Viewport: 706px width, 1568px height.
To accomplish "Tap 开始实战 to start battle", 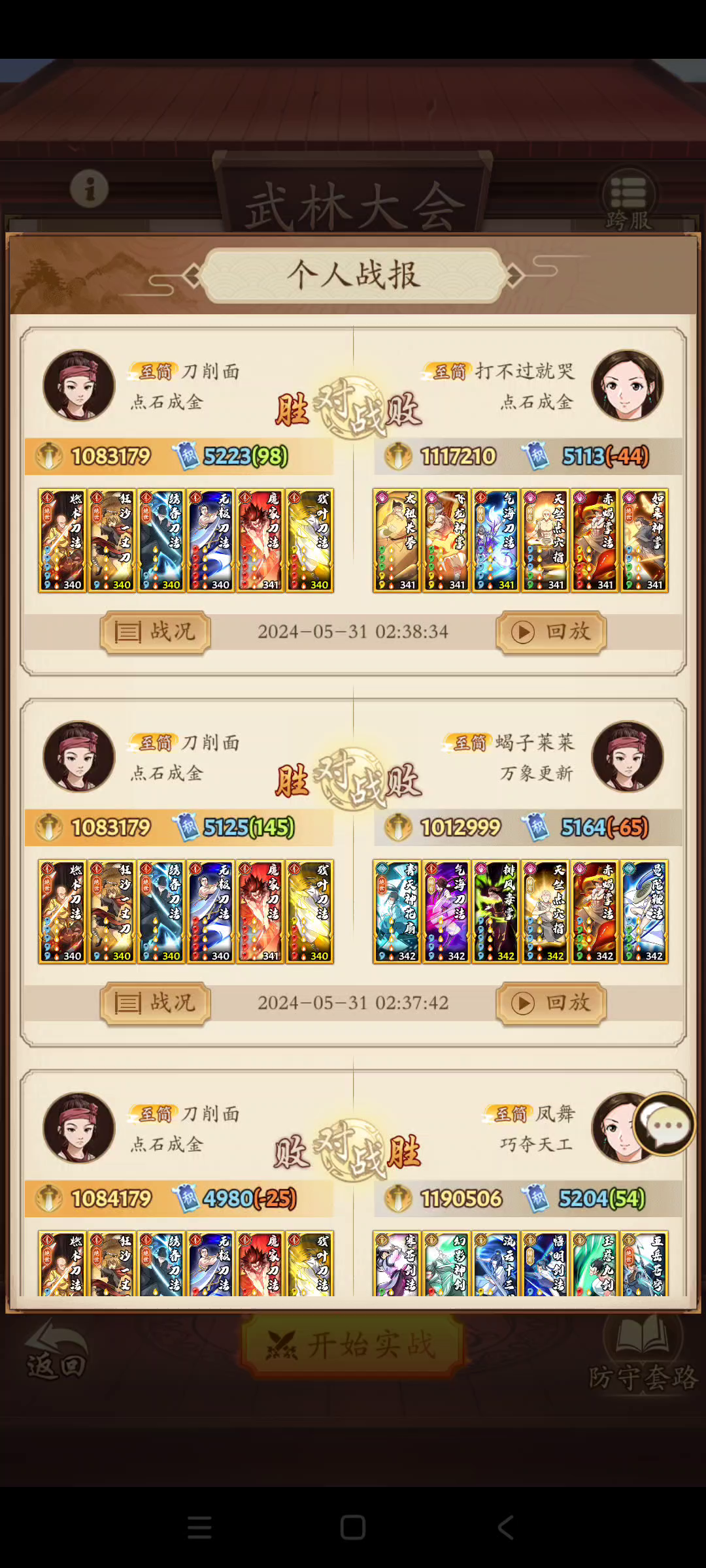I will point(353,1346).
